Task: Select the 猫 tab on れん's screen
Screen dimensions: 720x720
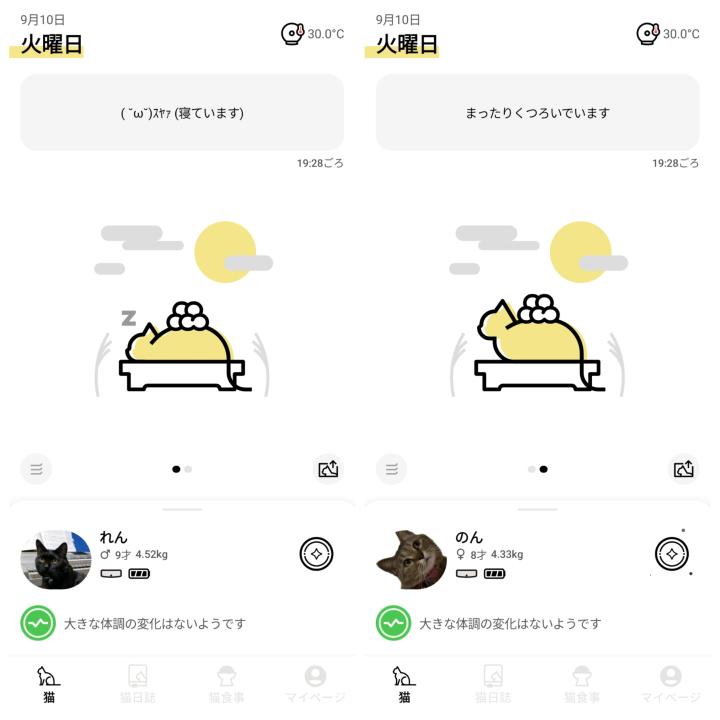Action: (x=48, y=684)
